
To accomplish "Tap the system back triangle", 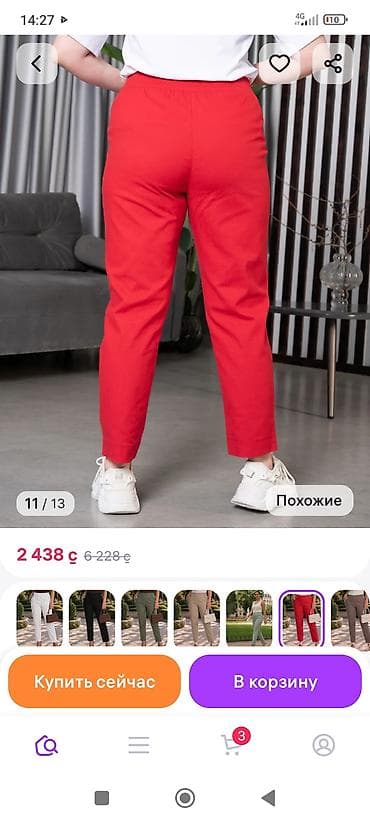I will coord(268,798).
